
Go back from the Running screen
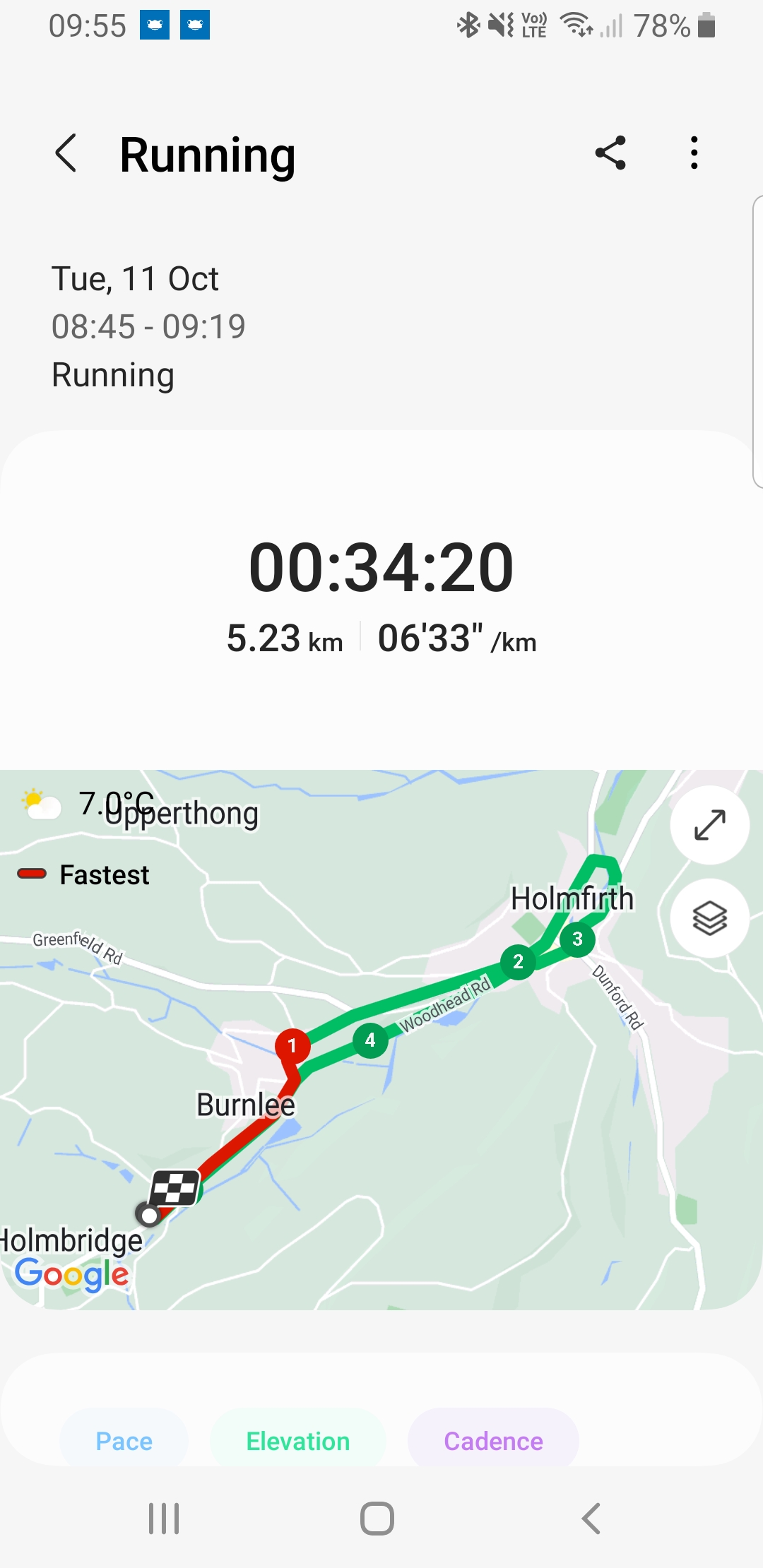tap(66, 153)
